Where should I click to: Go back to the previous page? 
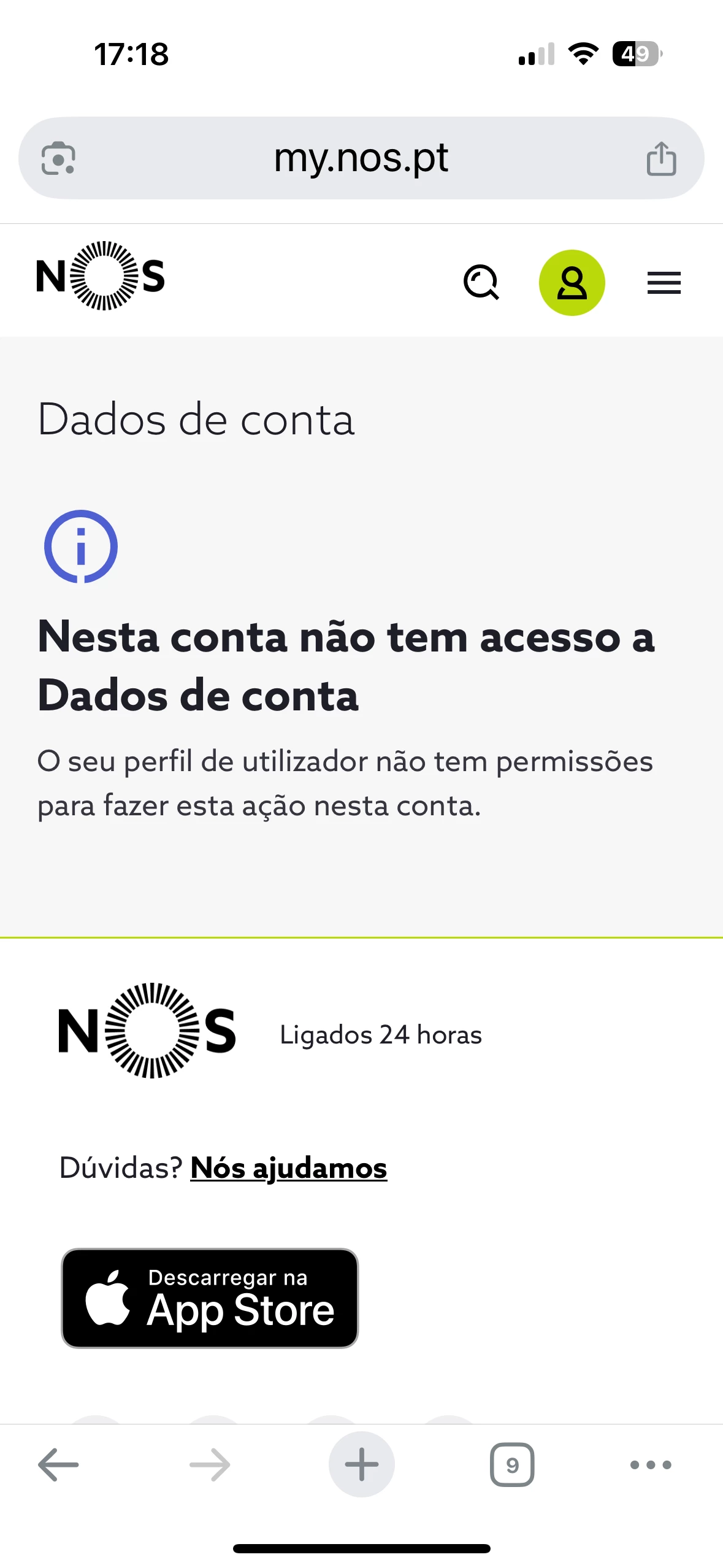[58, 1464]
